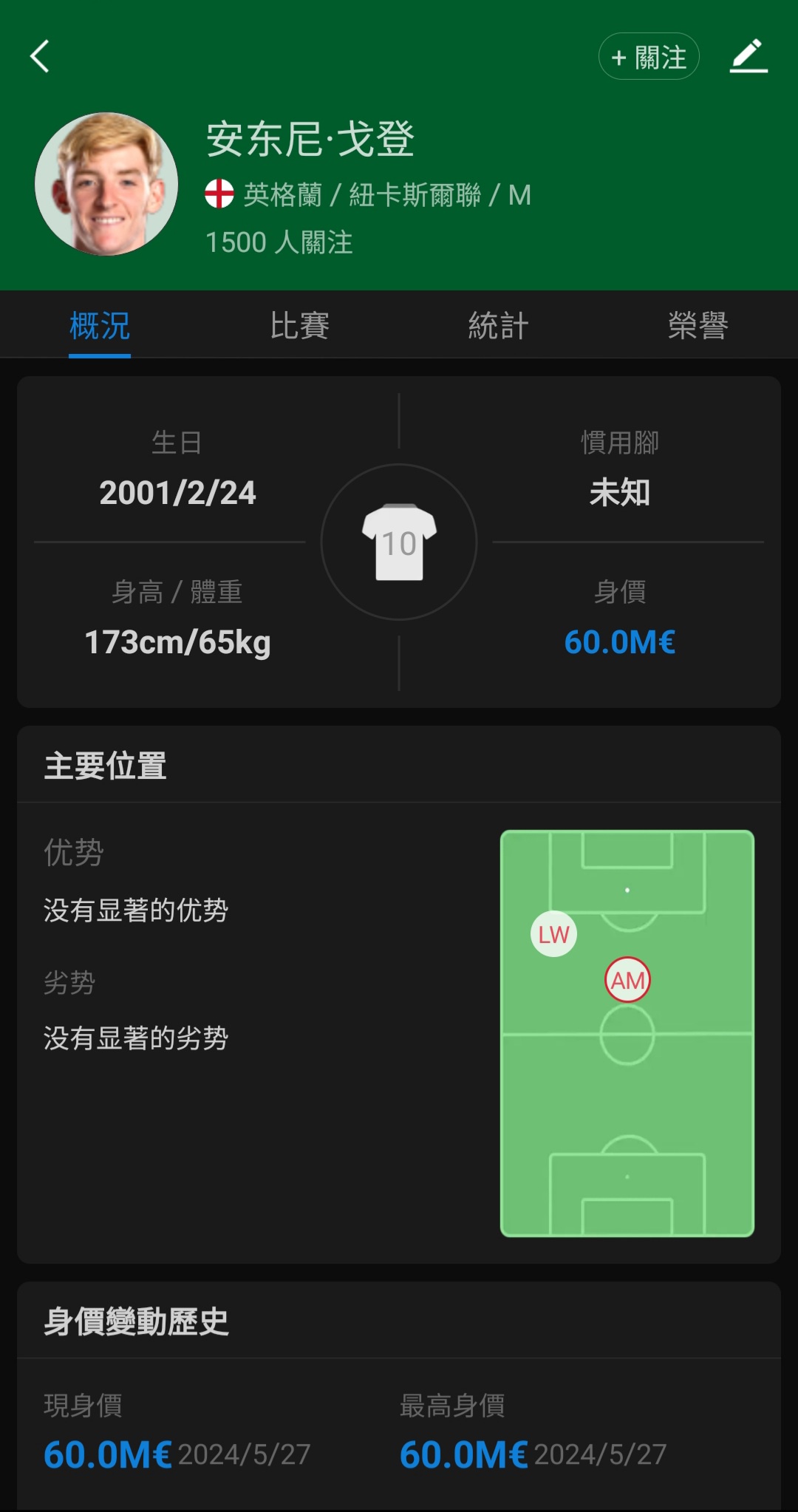Screen dimensions: 798x1512
Task: Open the edit pencil icon
Action: coord(748,56)
